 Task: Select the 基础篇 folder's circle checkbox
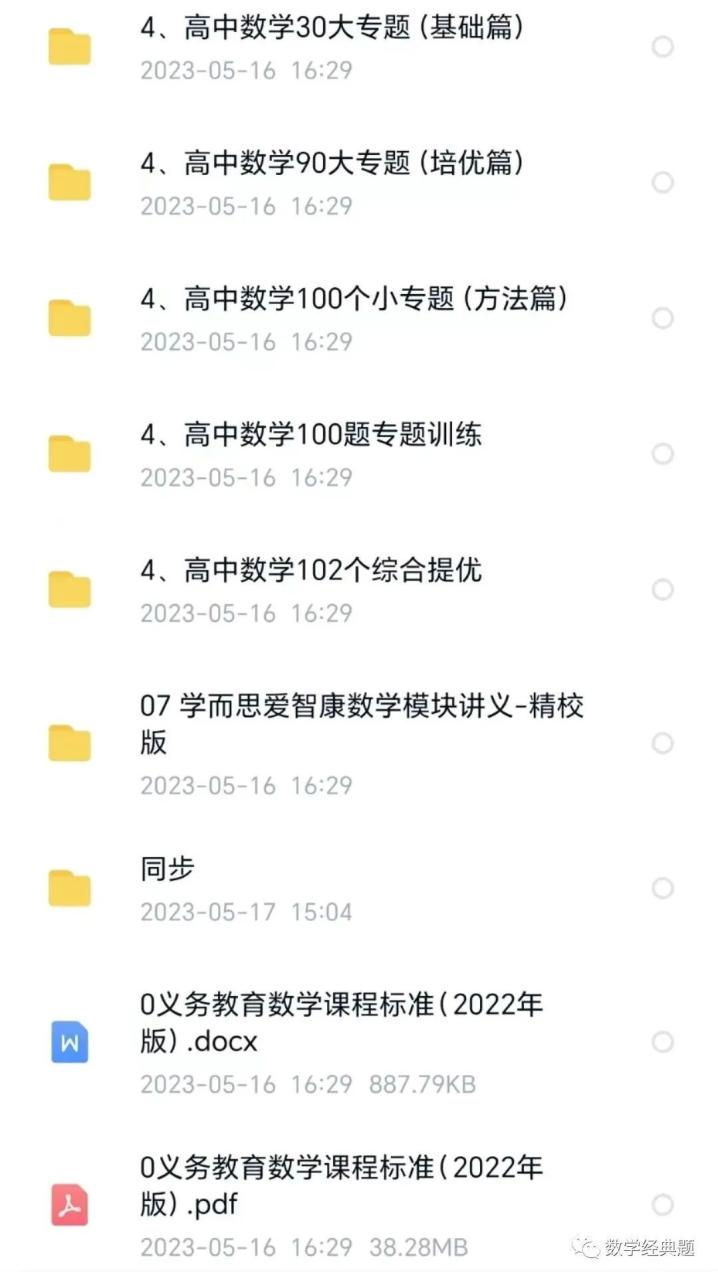coord(662,46)
